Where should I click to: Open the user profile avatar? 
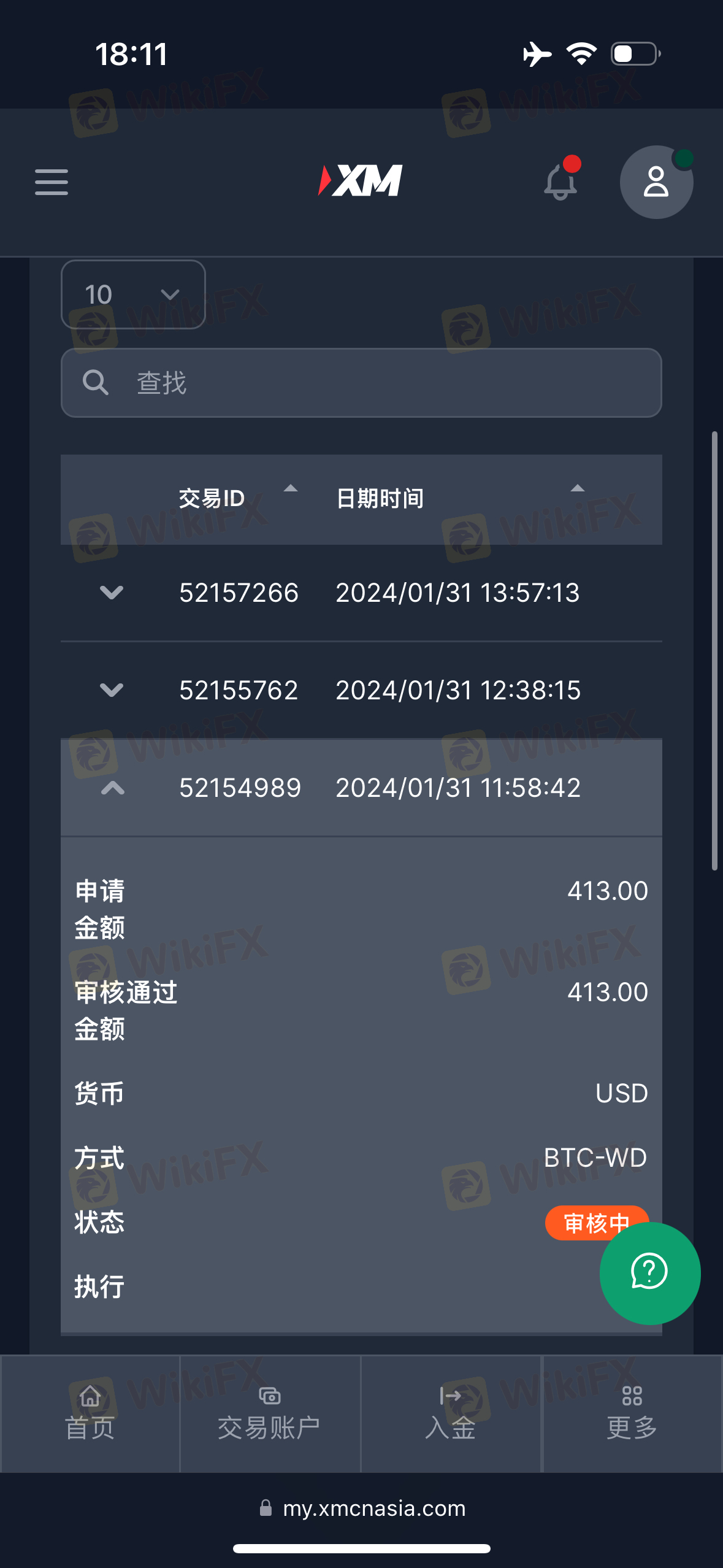tap(656, 182)
